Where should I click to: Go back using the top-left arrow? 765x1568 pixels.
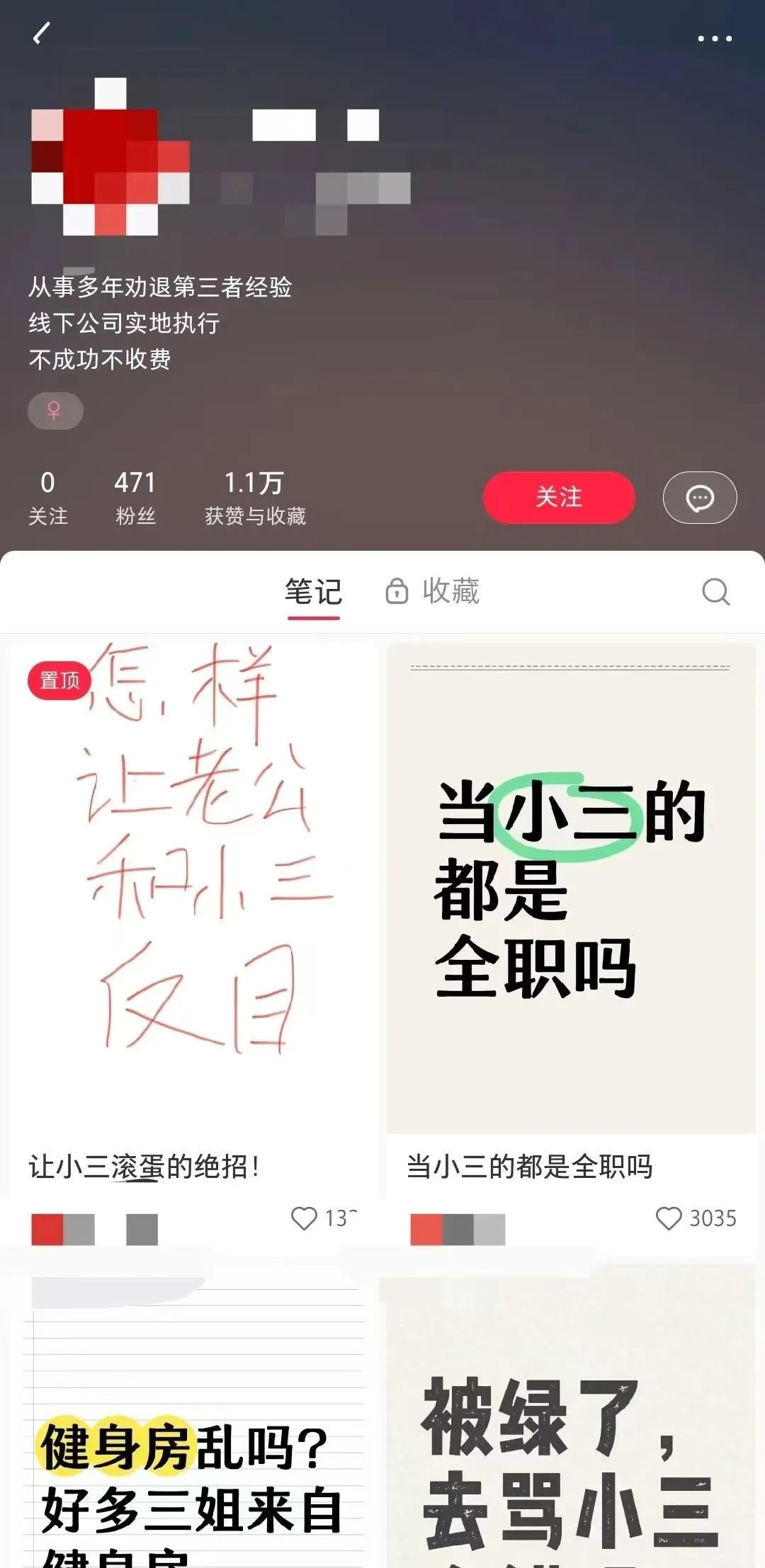[42, 34]
